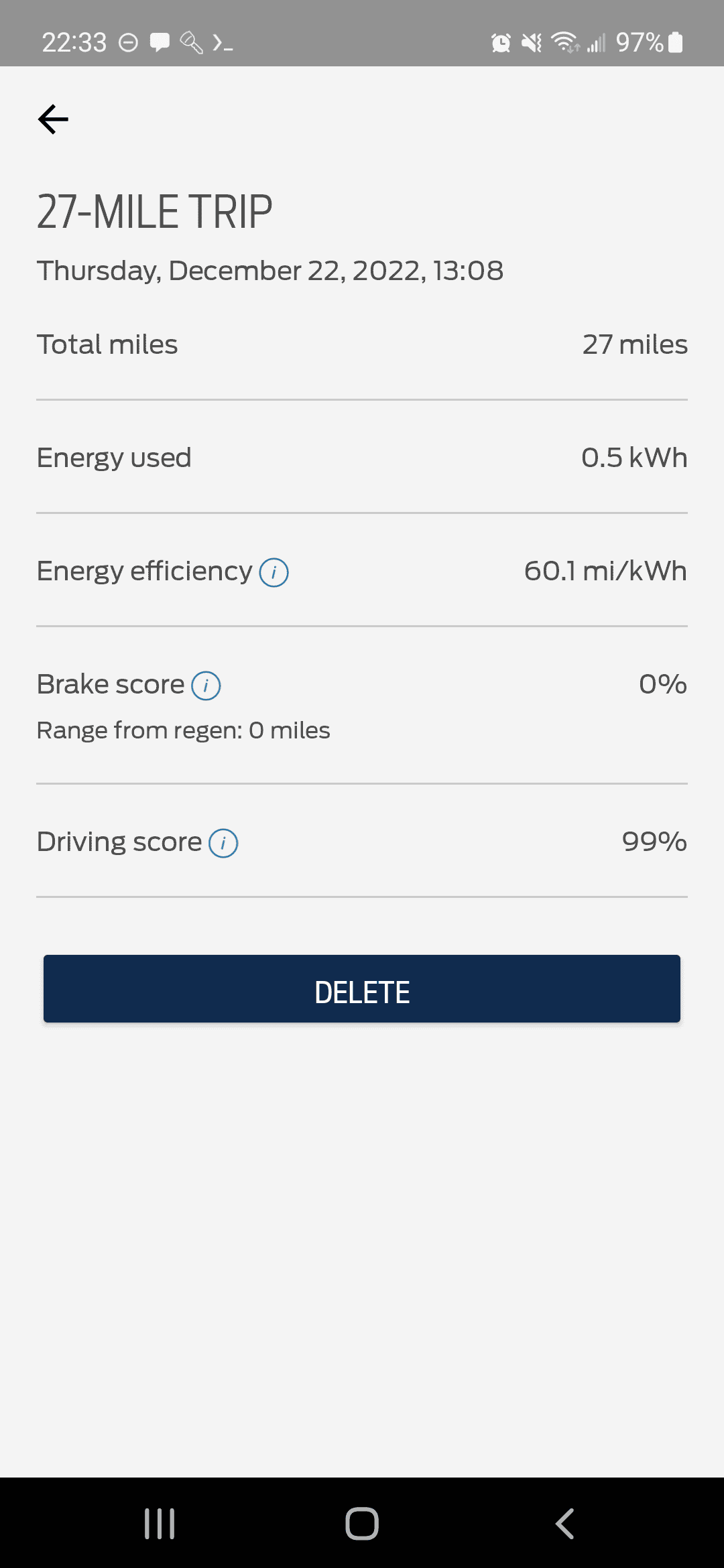Open Energy efficiency info icon
Screen dimensions: 724x1568
coord(274,572)
